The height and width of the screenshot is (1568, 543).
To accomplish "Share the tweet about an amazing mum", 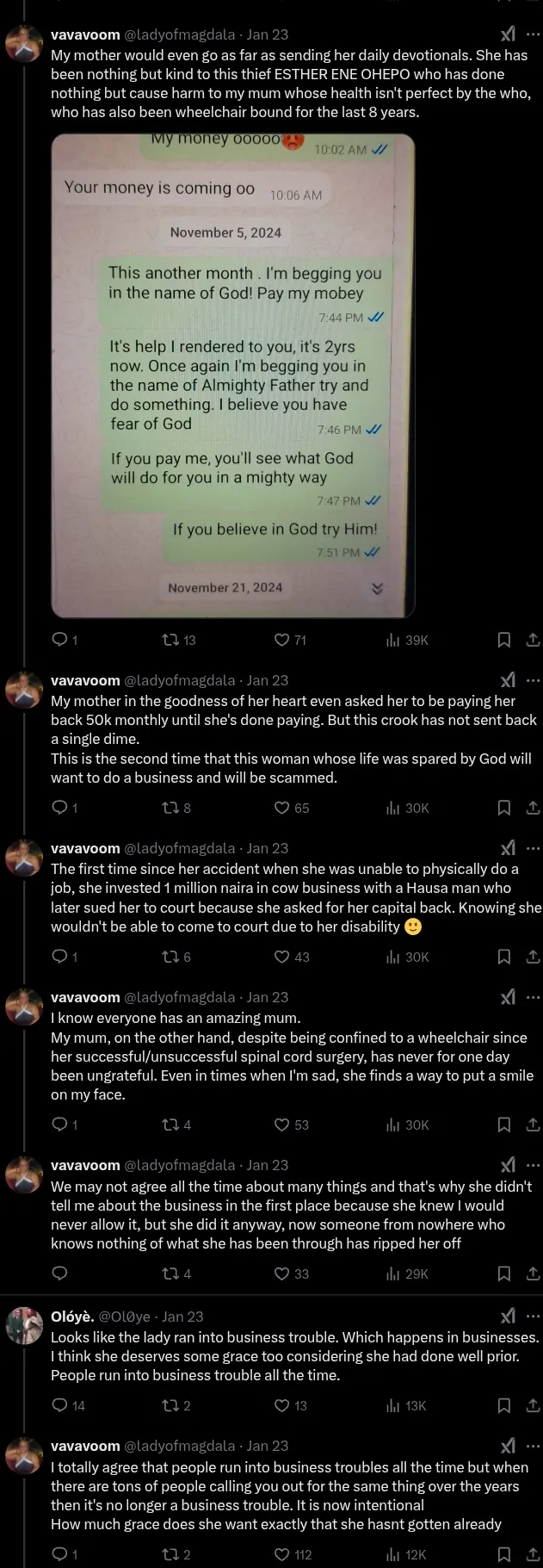I will [x=533, y=1125].
